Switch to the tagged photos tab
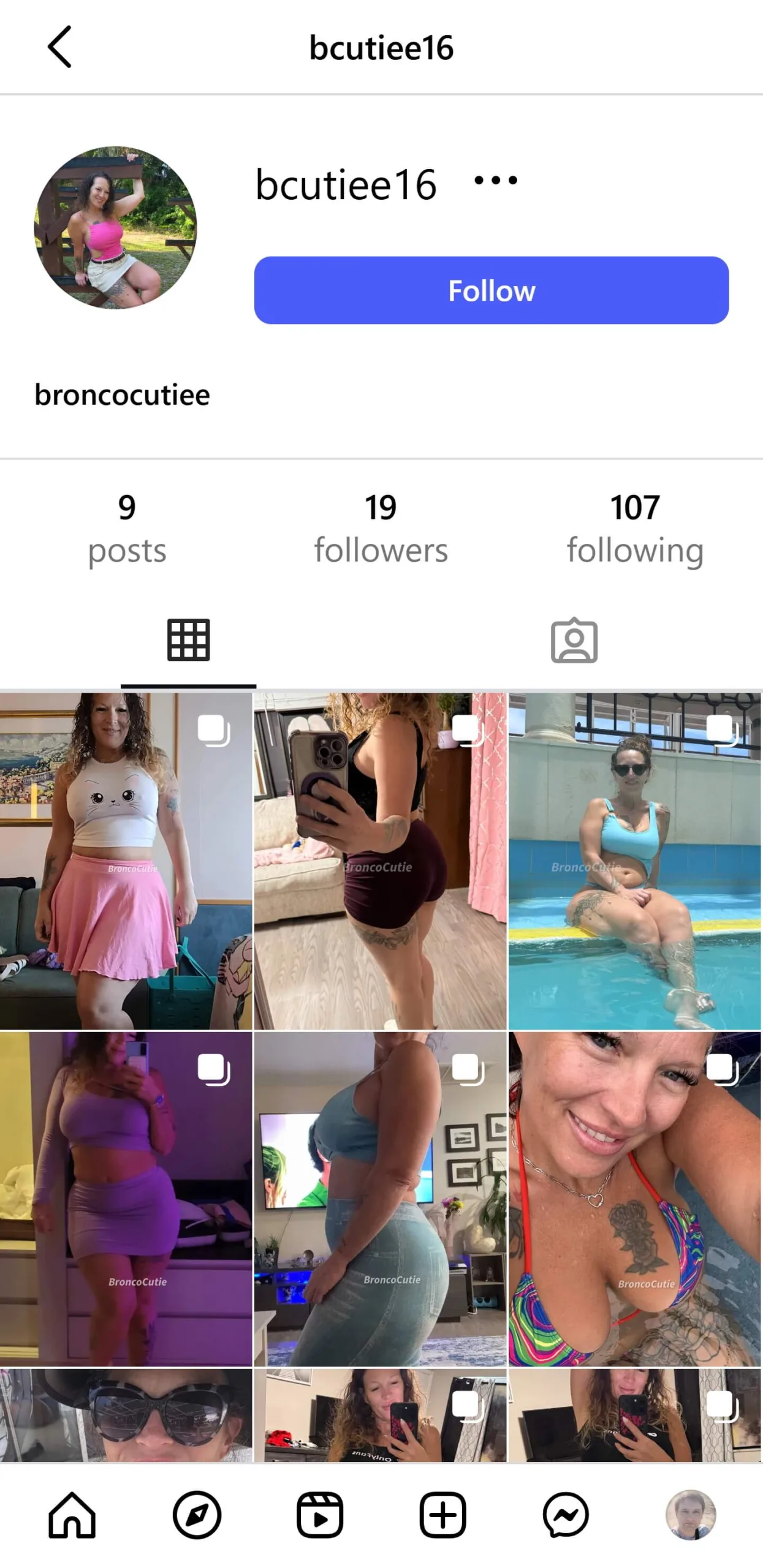The width and height of the screenshot is (763, 1568). [574, 641]
